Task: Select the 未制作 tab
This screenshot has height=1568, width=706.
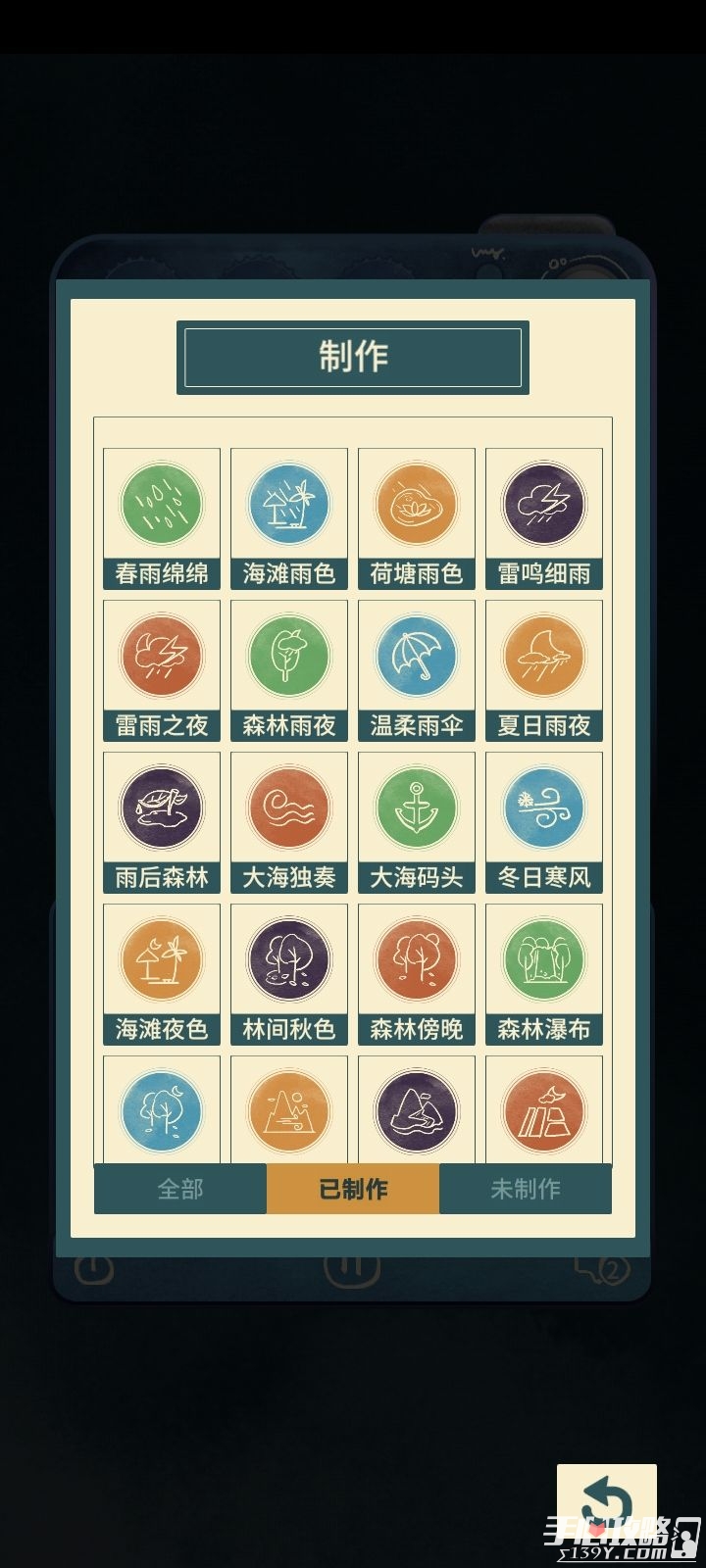Action: coord(526,1189)
